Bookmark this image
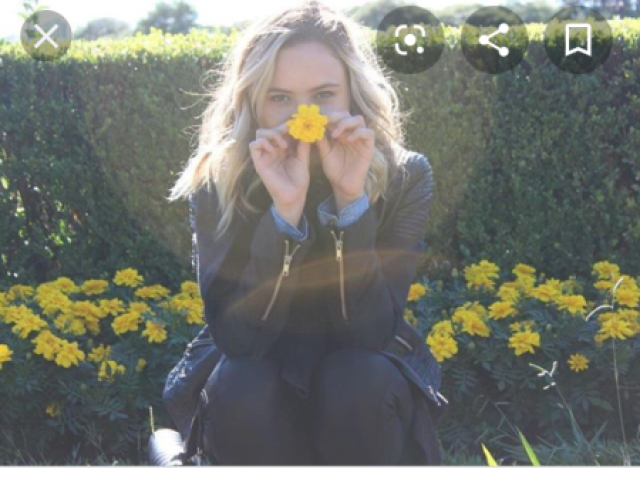The image size is (640, 479). (578, 40)
